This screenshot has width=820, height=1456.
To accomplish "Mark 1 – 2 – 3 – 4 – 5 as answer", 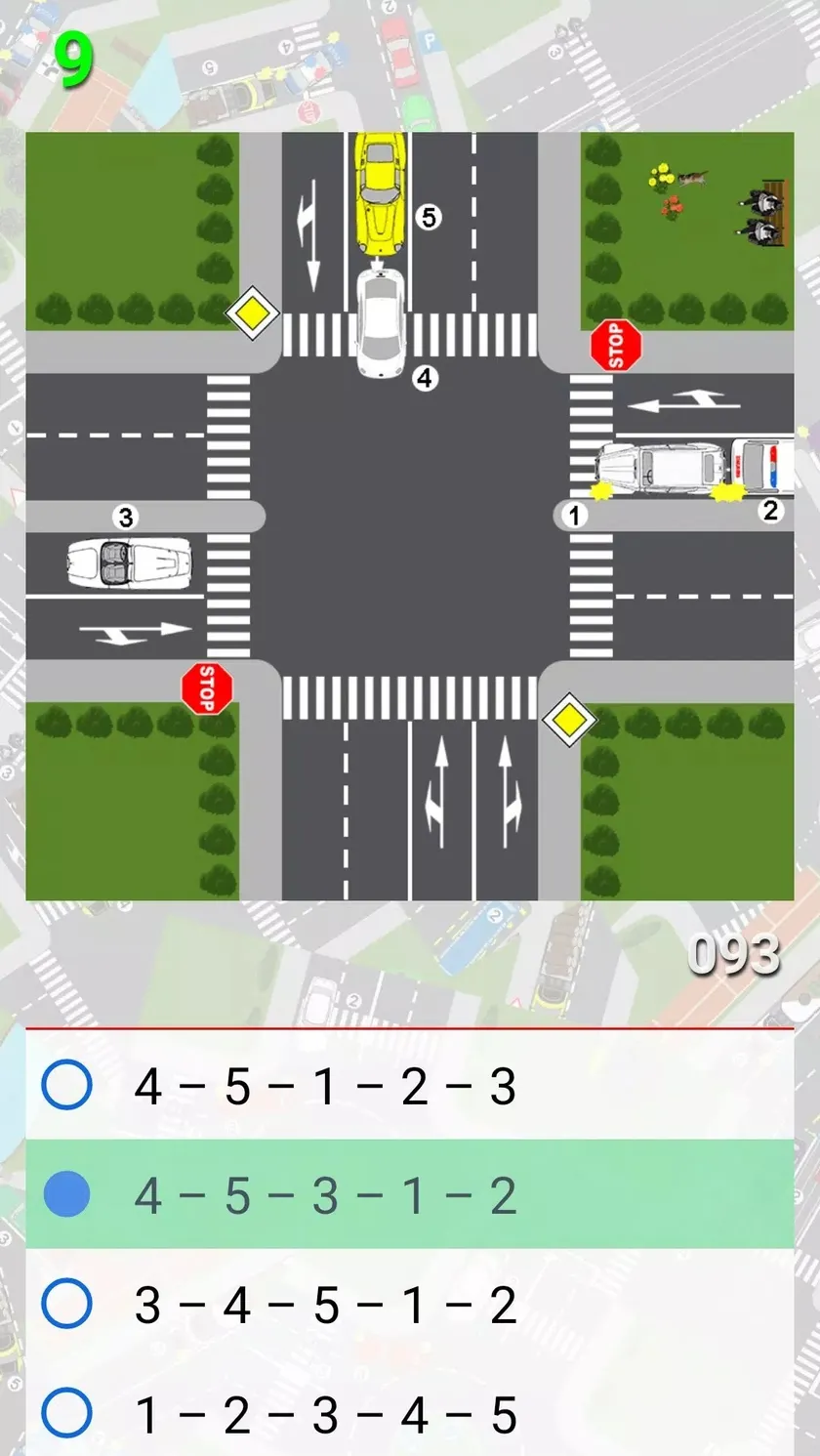I will 409,1411.
